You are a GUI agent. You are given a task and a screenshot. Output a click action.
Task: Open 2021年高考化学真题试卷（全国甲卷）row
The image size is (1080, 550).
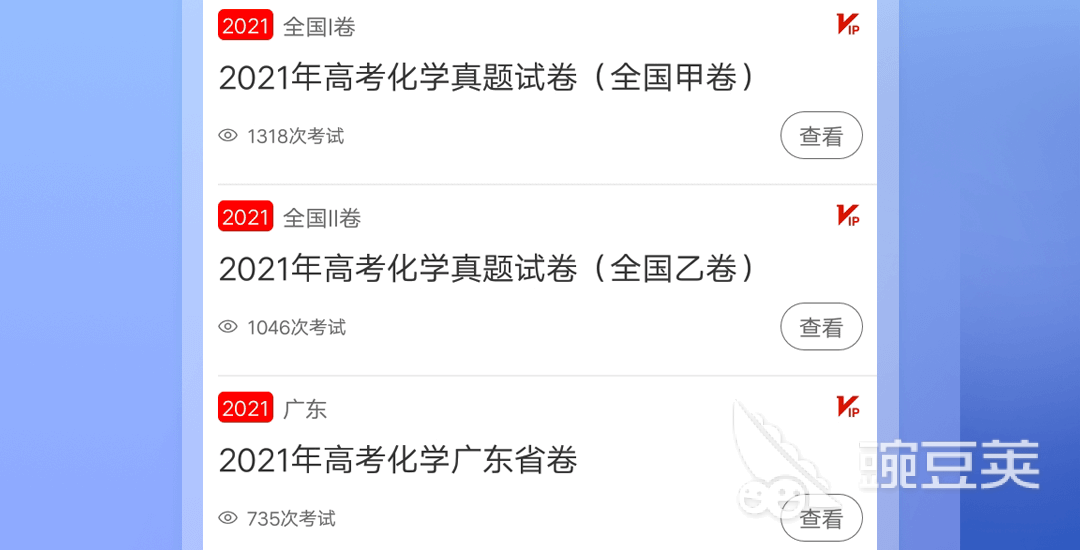coord(485,78)
